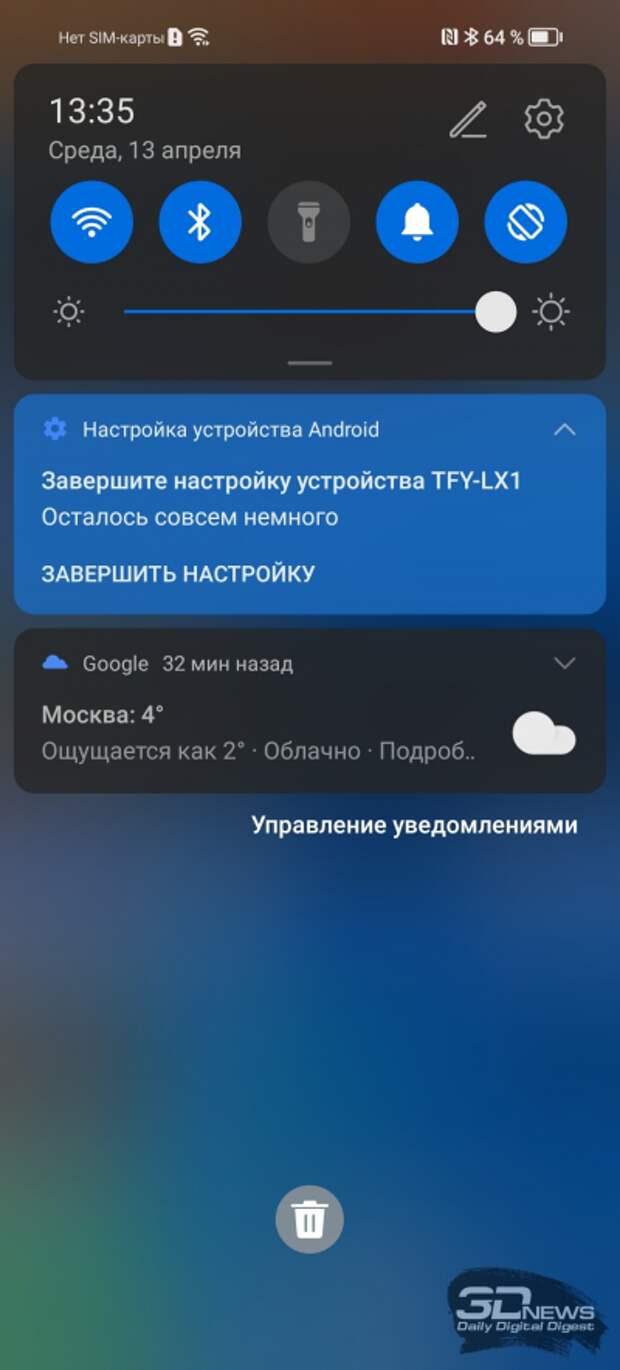Tap ЗАВЕРШИТЬ НАСТРОЙКУ in the Android setup notification
The image size is (620, 1370).
[178, 574]
